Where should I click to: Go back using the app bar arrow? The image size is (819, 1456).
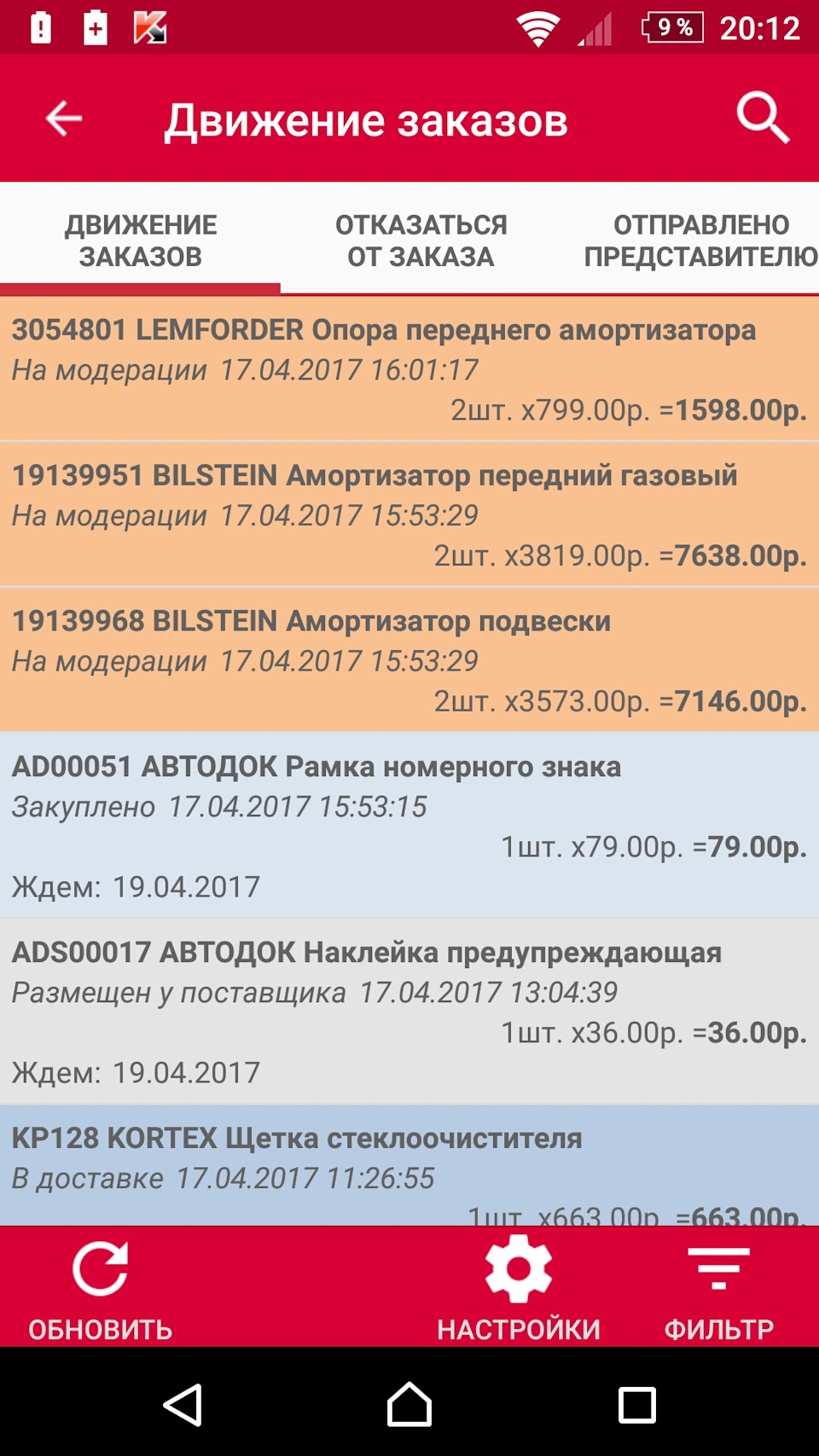(x=64, y=119)
